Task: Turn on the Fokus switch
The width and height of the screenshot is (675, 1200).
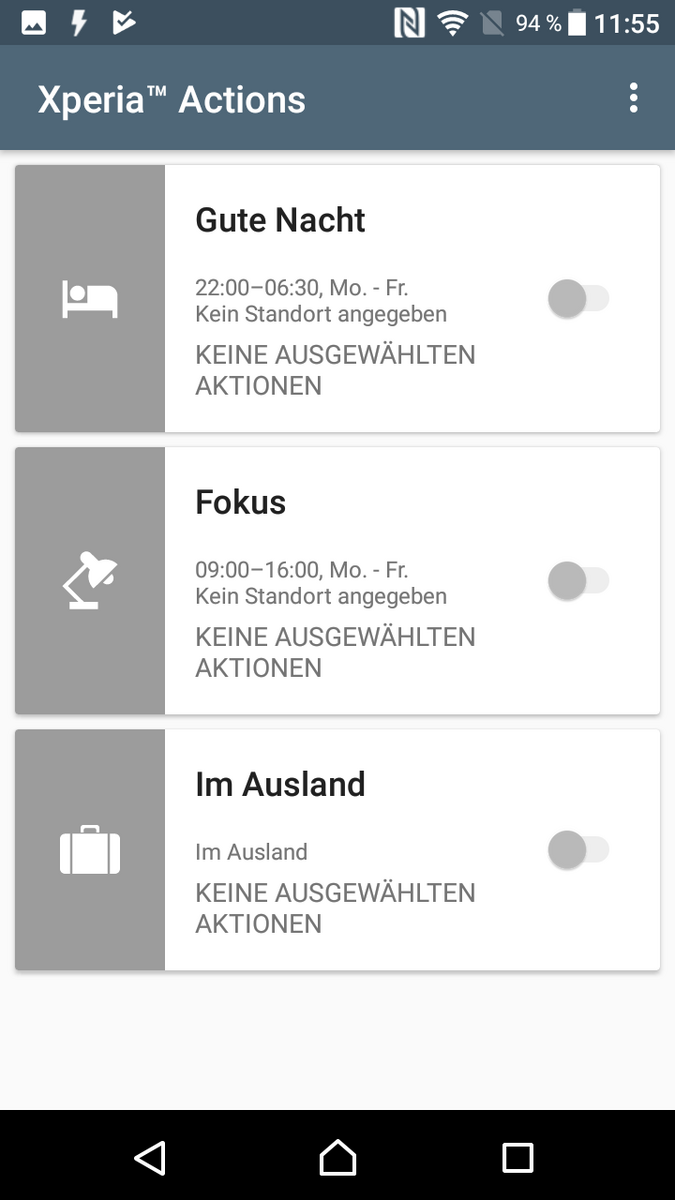Action: tap(578, 580)
